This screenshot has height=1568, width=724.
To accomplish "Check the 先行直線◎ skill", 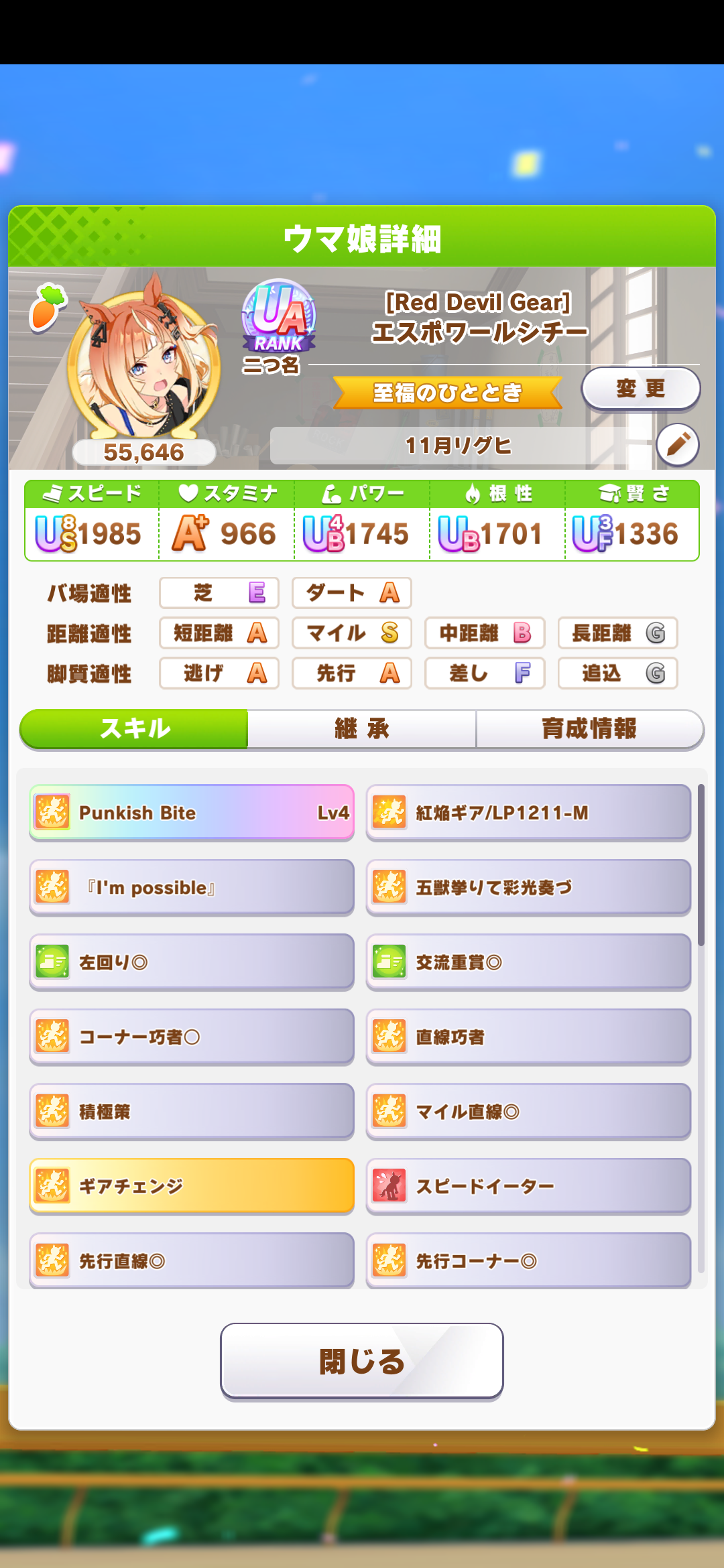I will (x=191, y=1260).
